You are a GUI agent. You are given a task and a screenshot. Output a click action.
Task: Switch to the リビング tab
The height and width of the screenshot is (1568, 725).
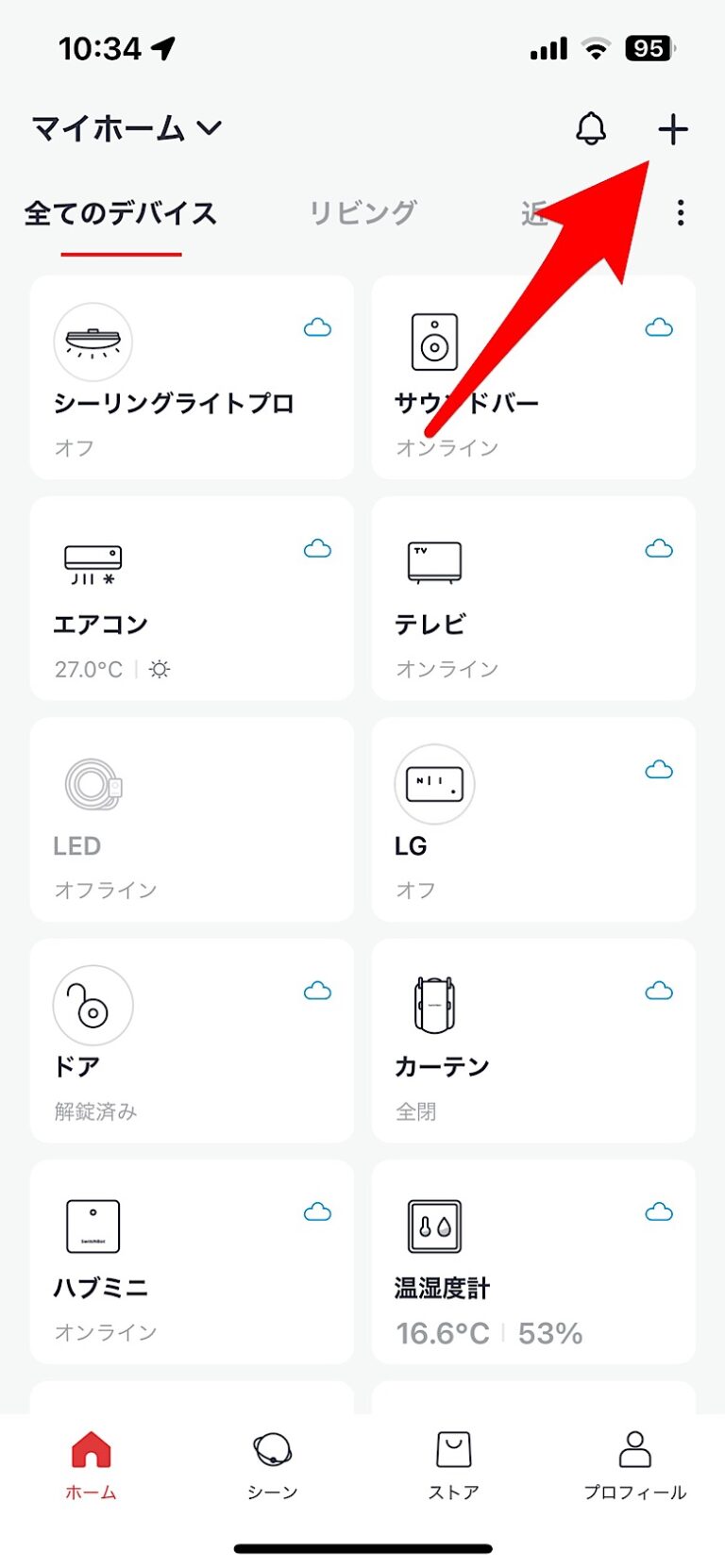(362, 211)
